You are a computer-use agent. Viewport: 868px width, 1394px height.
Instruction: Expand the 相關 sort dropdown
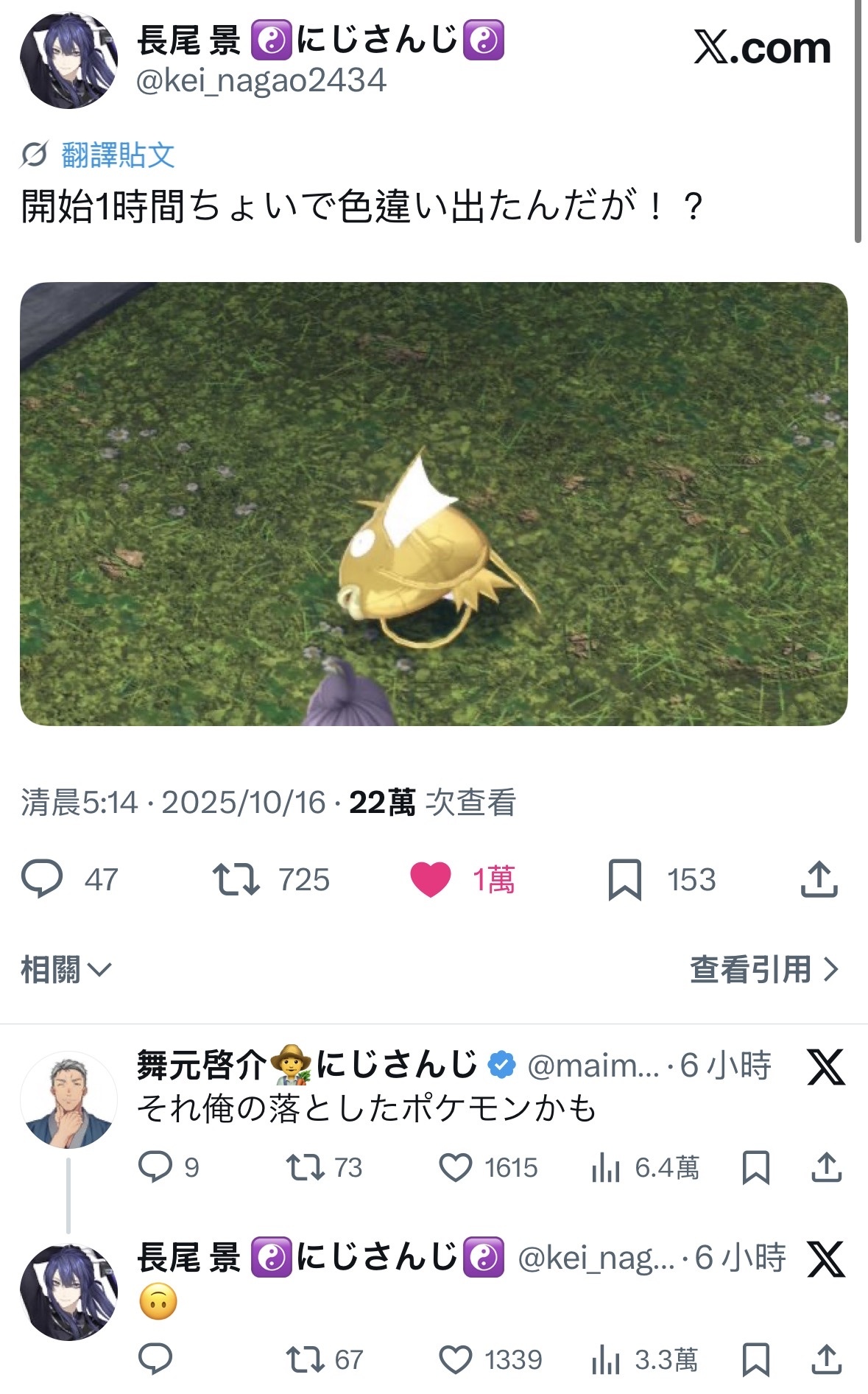pos(66,969)
